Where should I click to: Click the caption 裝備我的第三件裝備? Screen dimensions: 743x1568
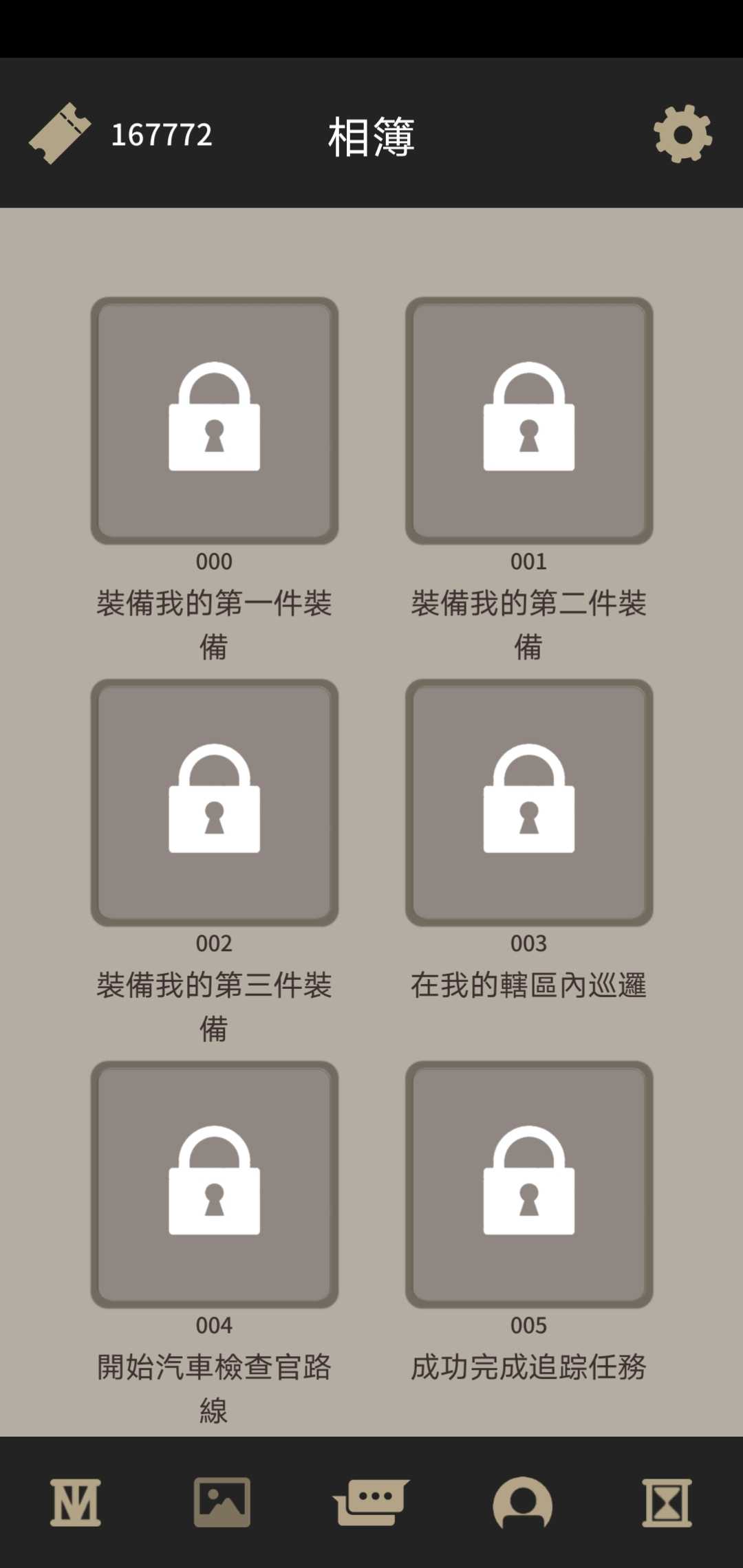coord(215,1006)
